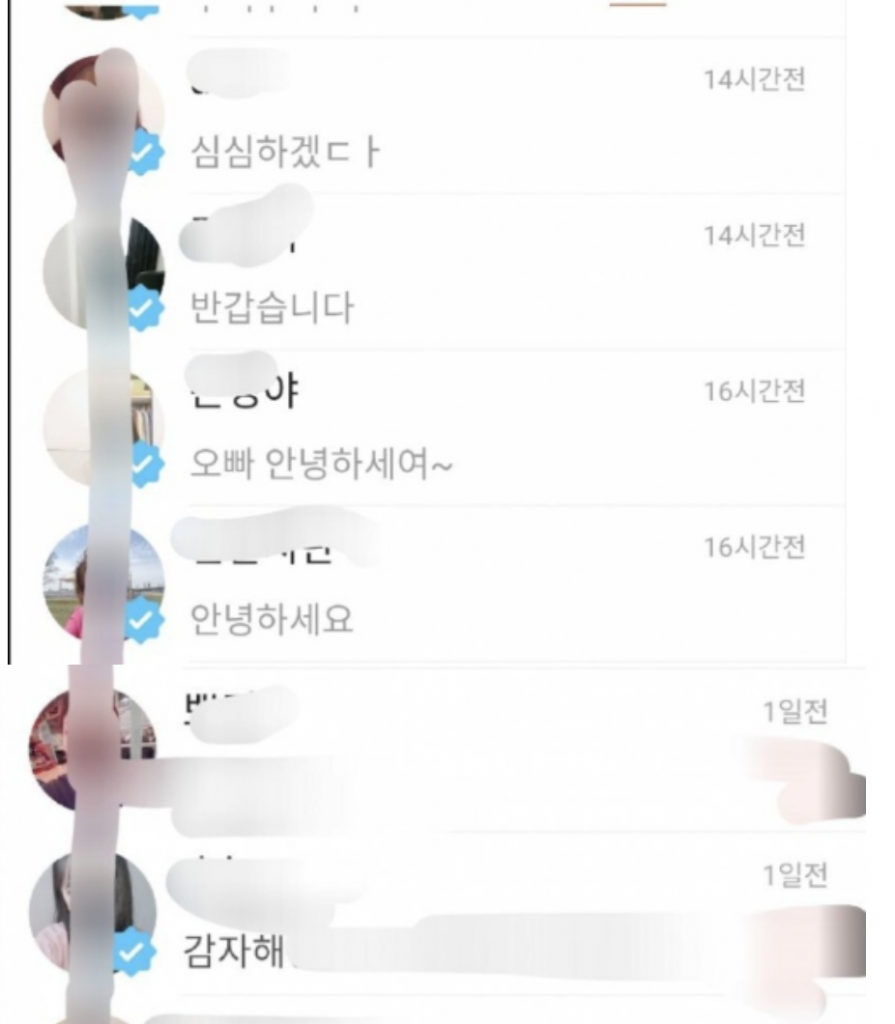The width and height of the screenshot is (895, 1024).
Task: Select the chat reading 오빠 안녕하세여~
Action: pyautogui.click(x=322, y=463)
